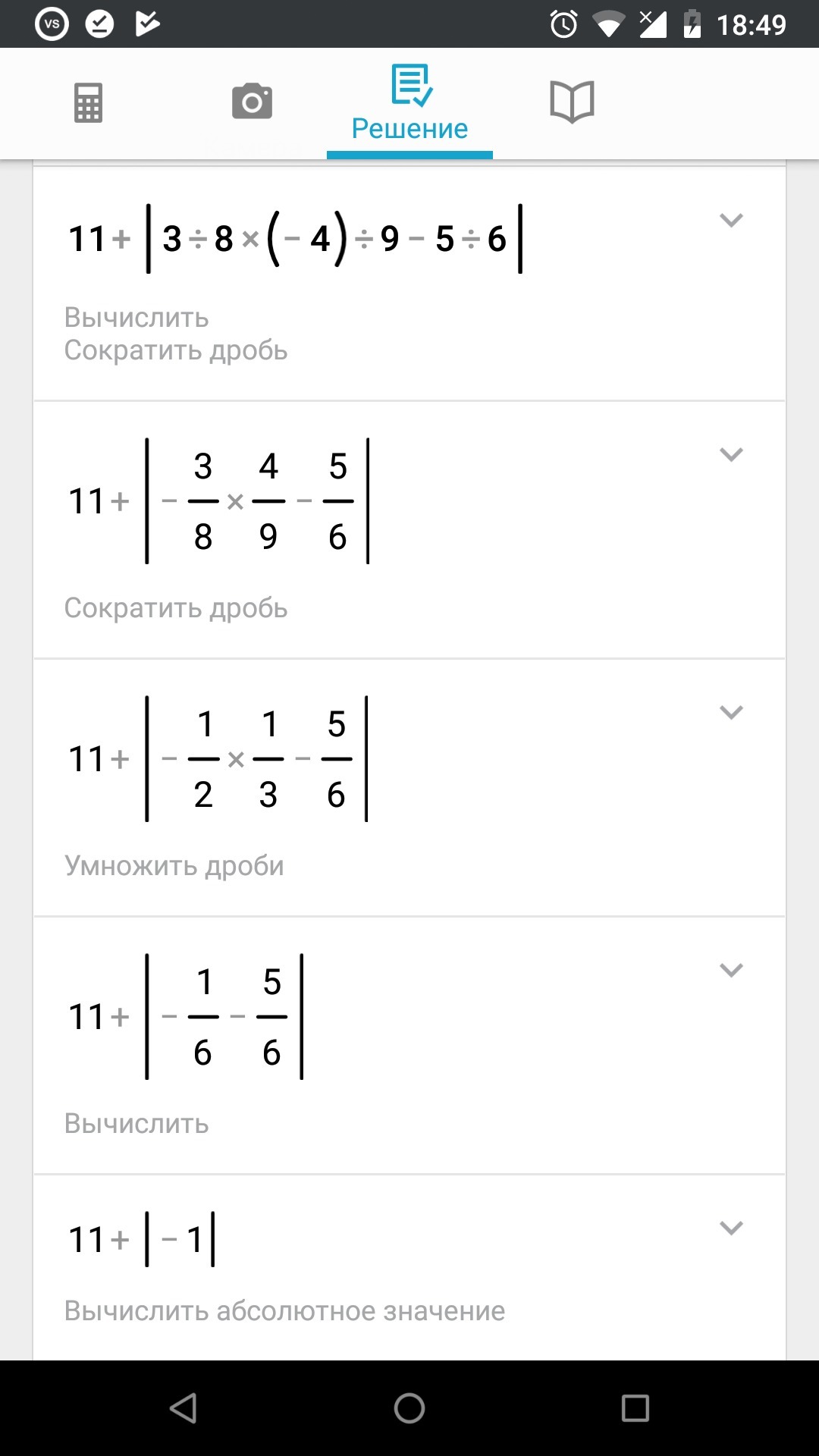Open the camera tab

(x=252, y=102)
